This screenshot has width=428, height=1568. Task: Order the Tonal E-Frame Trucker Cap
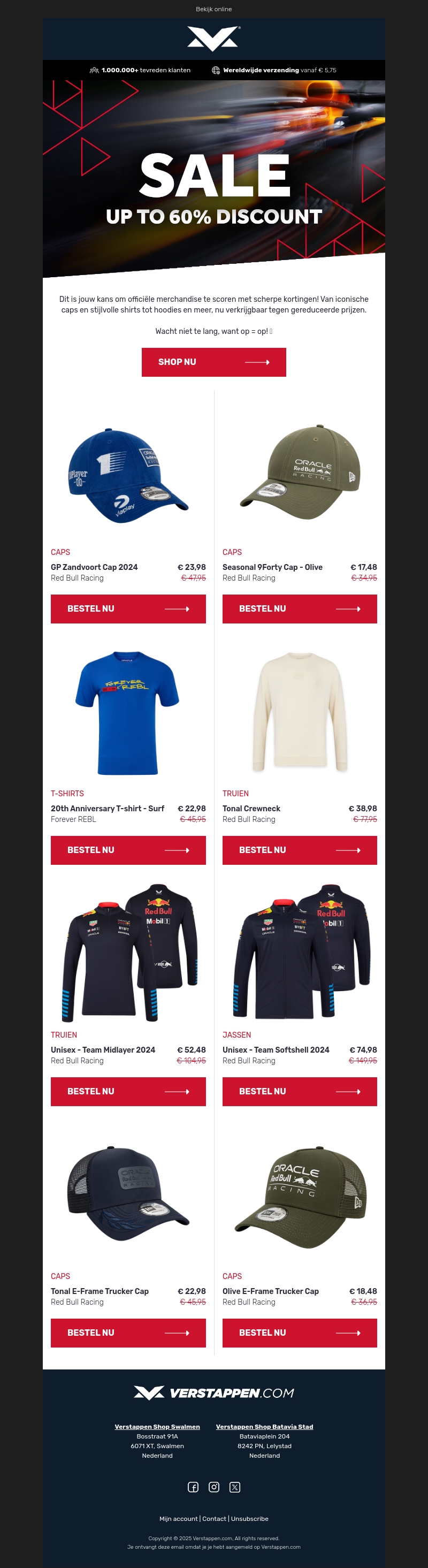tap(128, 1333)
